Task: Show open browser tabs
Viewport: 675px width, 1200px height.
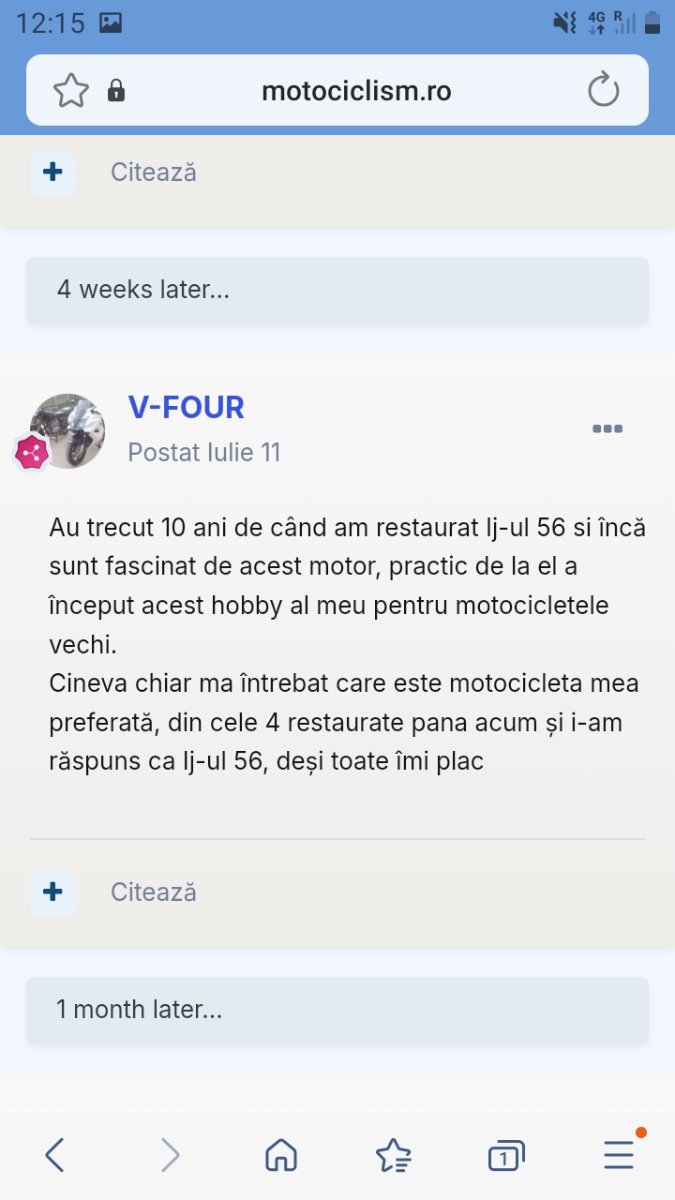Action: point(506,1156)
